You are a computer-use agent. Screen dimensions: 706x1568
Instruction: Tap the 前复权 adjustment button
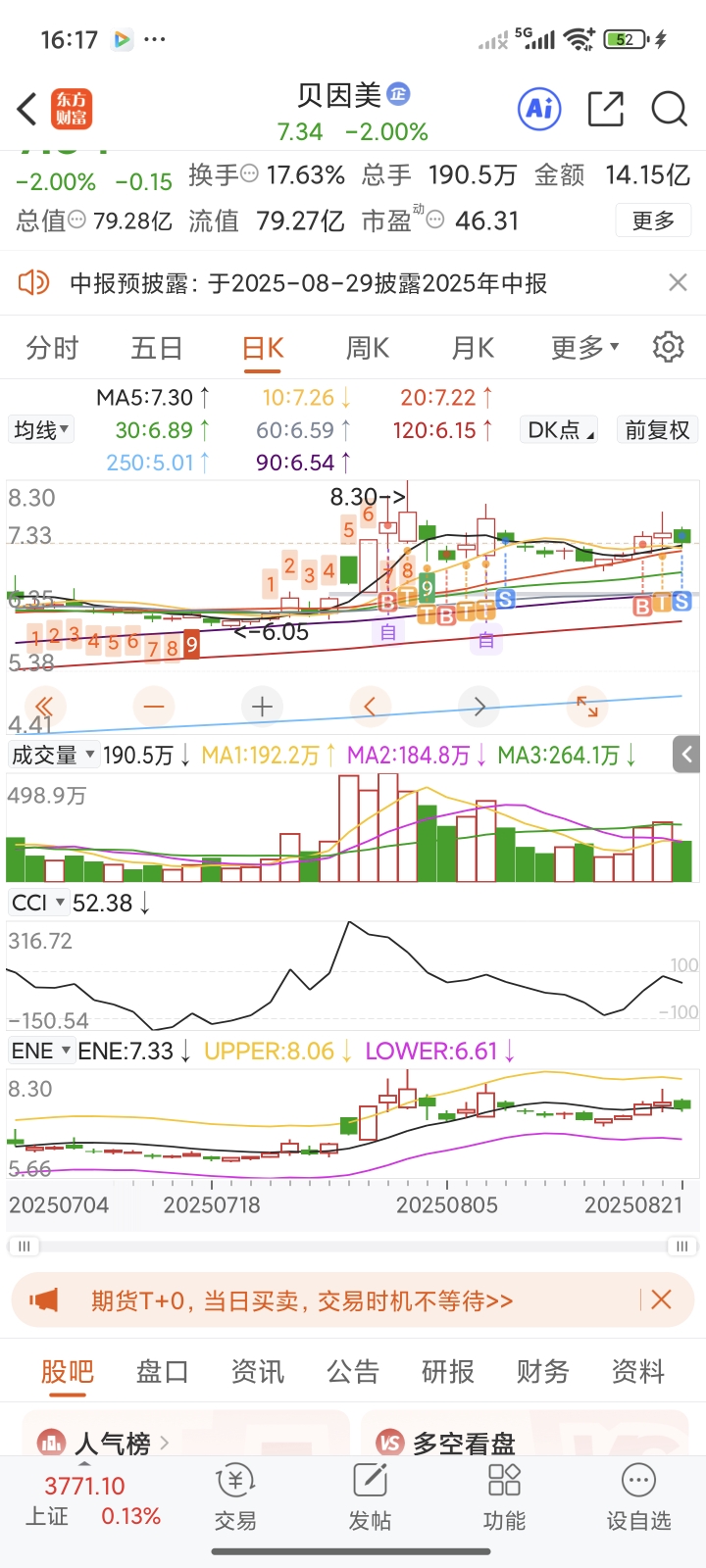pyautogui.click(x=657, y=430)
